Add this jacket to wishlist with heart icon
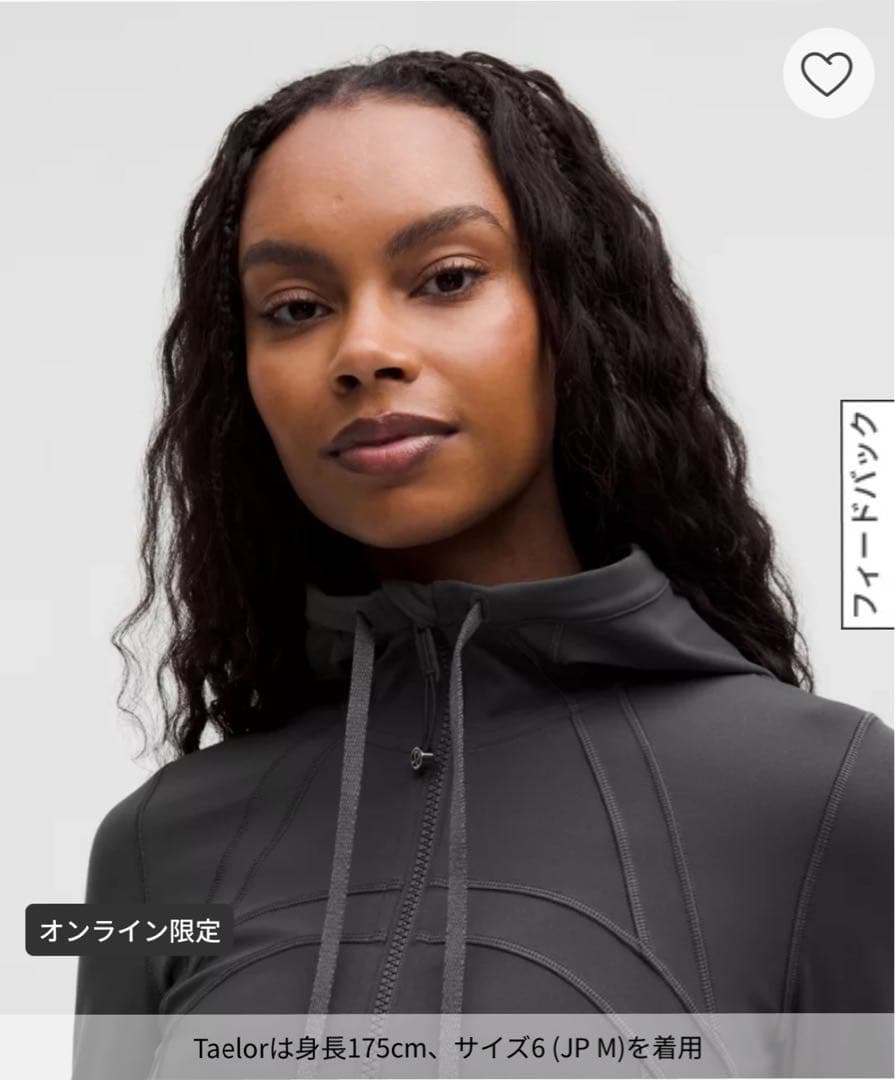The height and width of the screenshot is (1080, 895). coord(827,74)
